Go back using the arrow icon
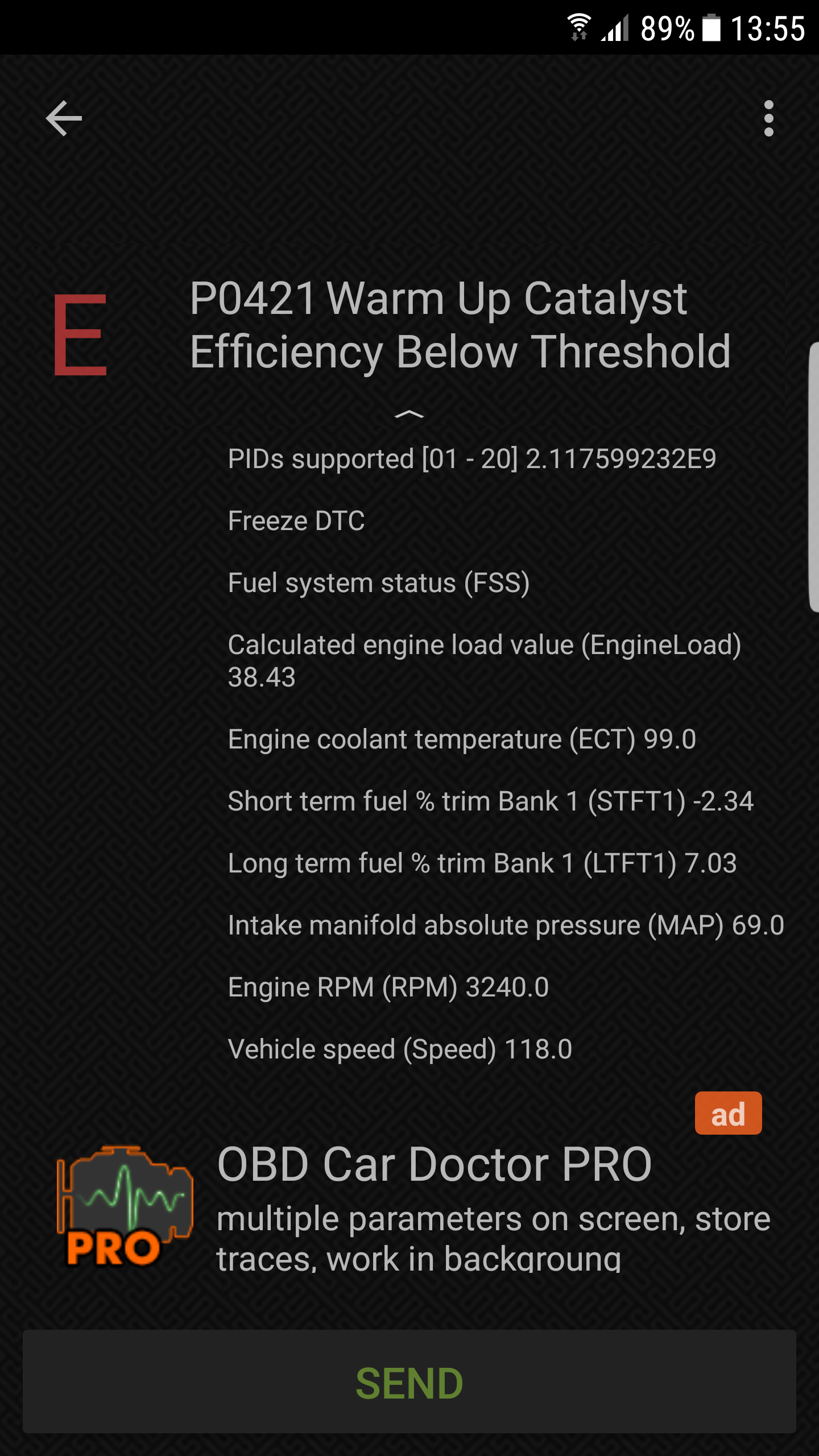Image resolution: width=819 pixels, height=1456 pixels. click(x=64, y=118)
